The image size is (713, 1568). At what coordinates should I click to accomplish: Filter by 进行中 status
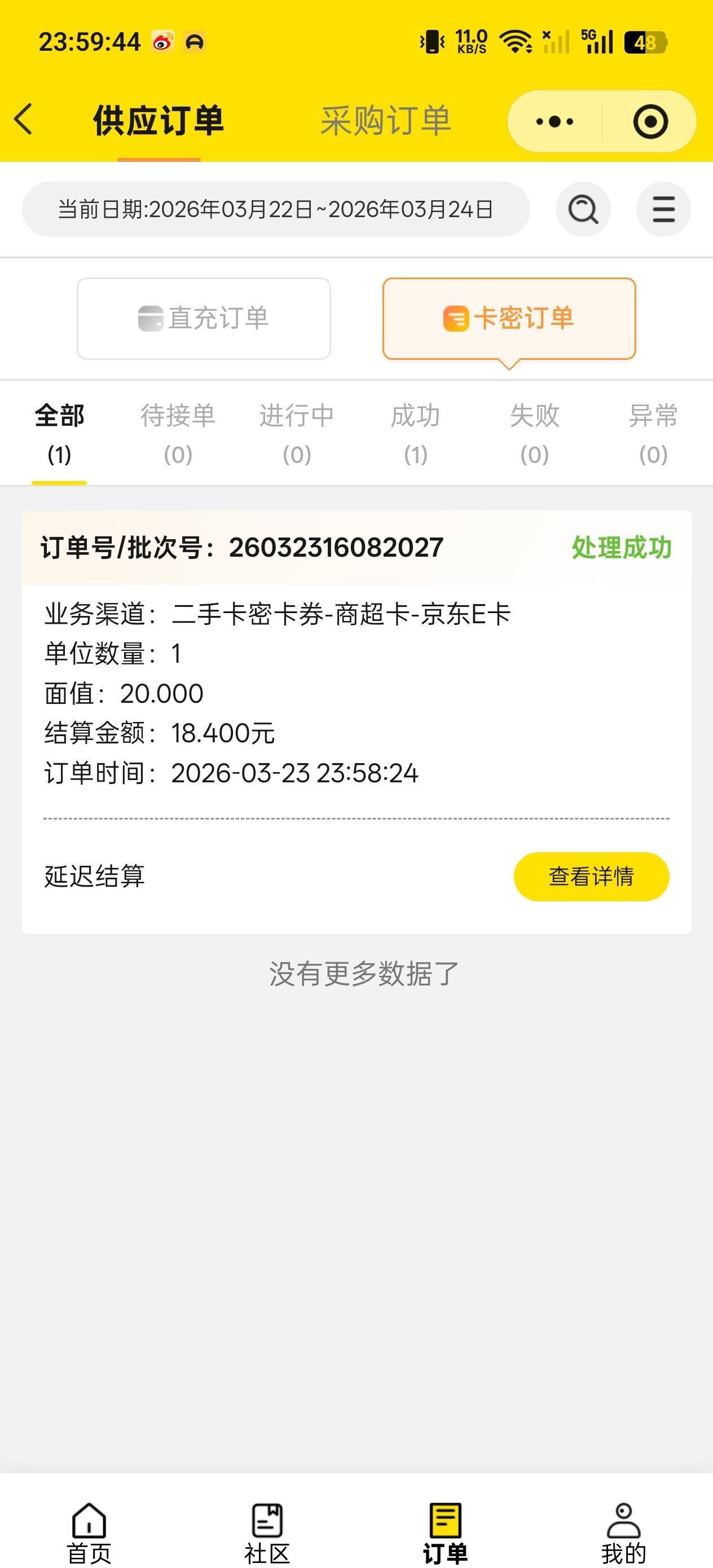pyautogui.click(x=297, y=433)
